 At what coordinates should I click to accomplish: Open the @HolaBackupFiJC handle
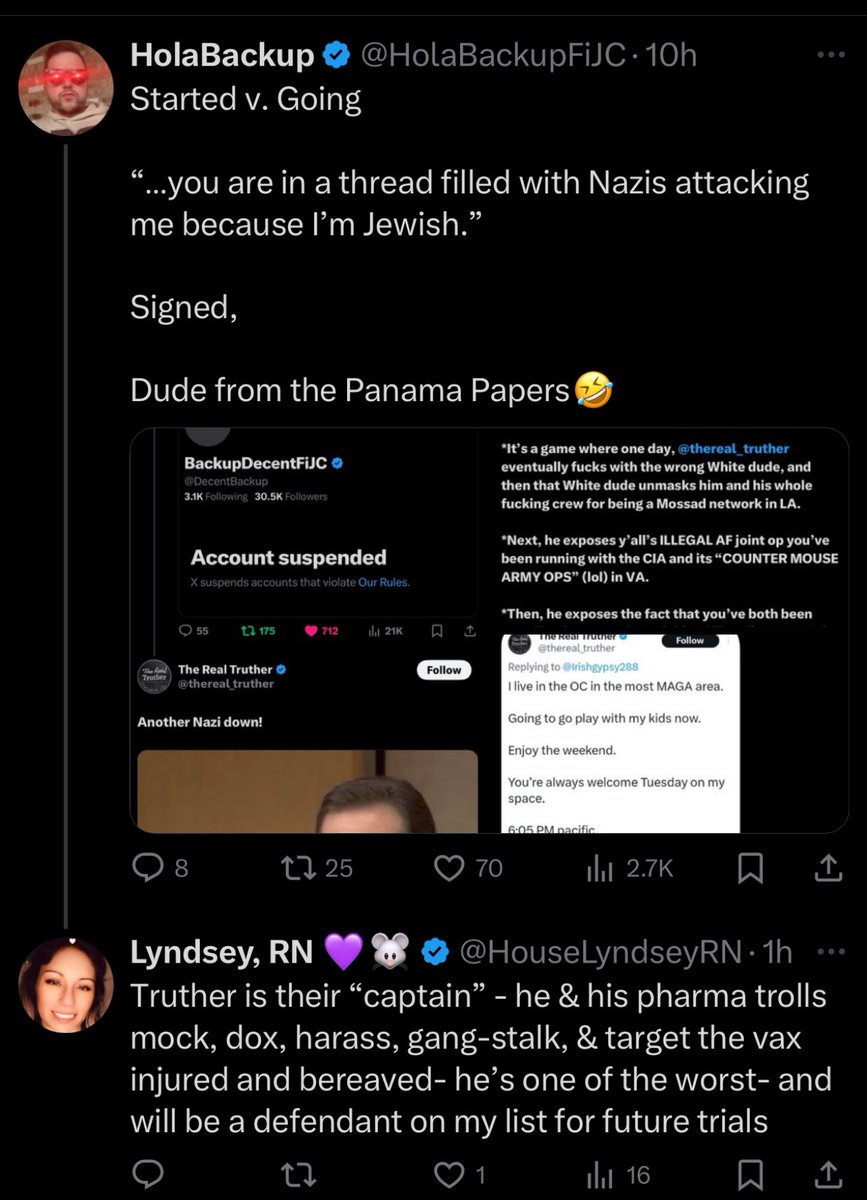(497, 56)
